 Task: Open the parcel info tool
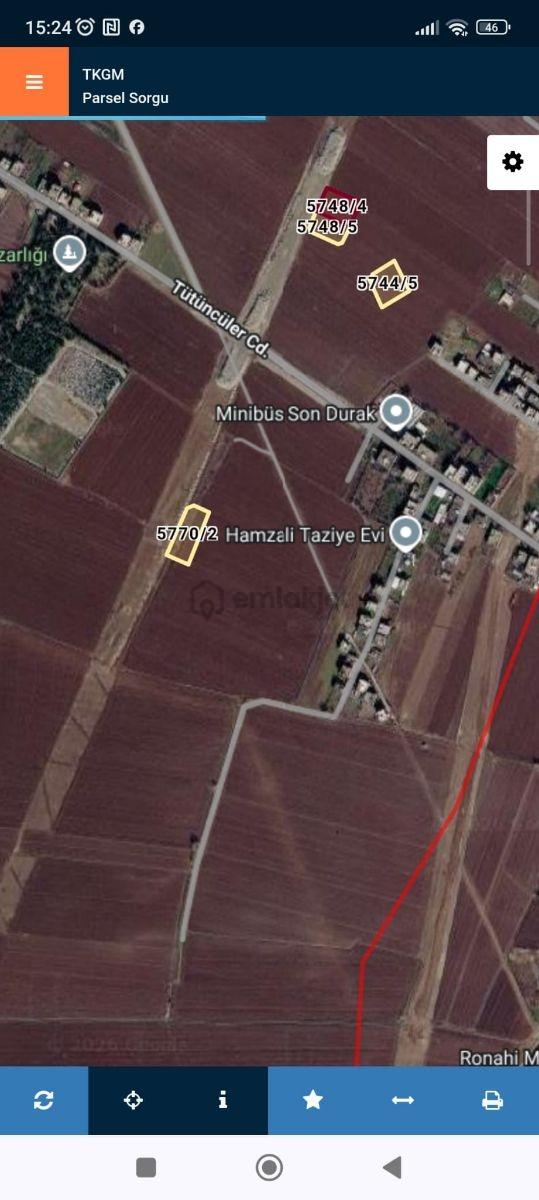pos(223,1100)
